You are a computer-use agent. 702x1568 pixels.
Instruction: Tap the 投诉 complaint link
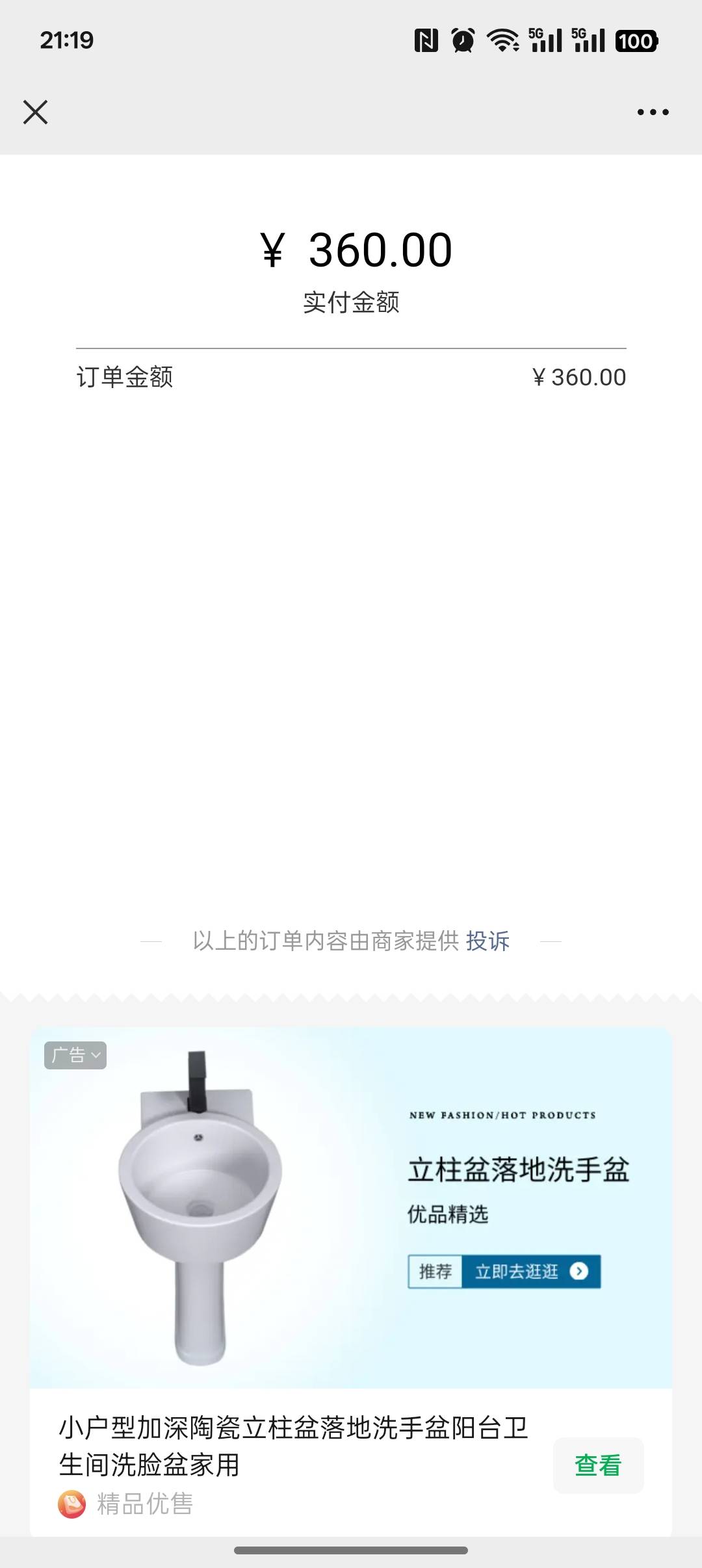click(487, 941)
